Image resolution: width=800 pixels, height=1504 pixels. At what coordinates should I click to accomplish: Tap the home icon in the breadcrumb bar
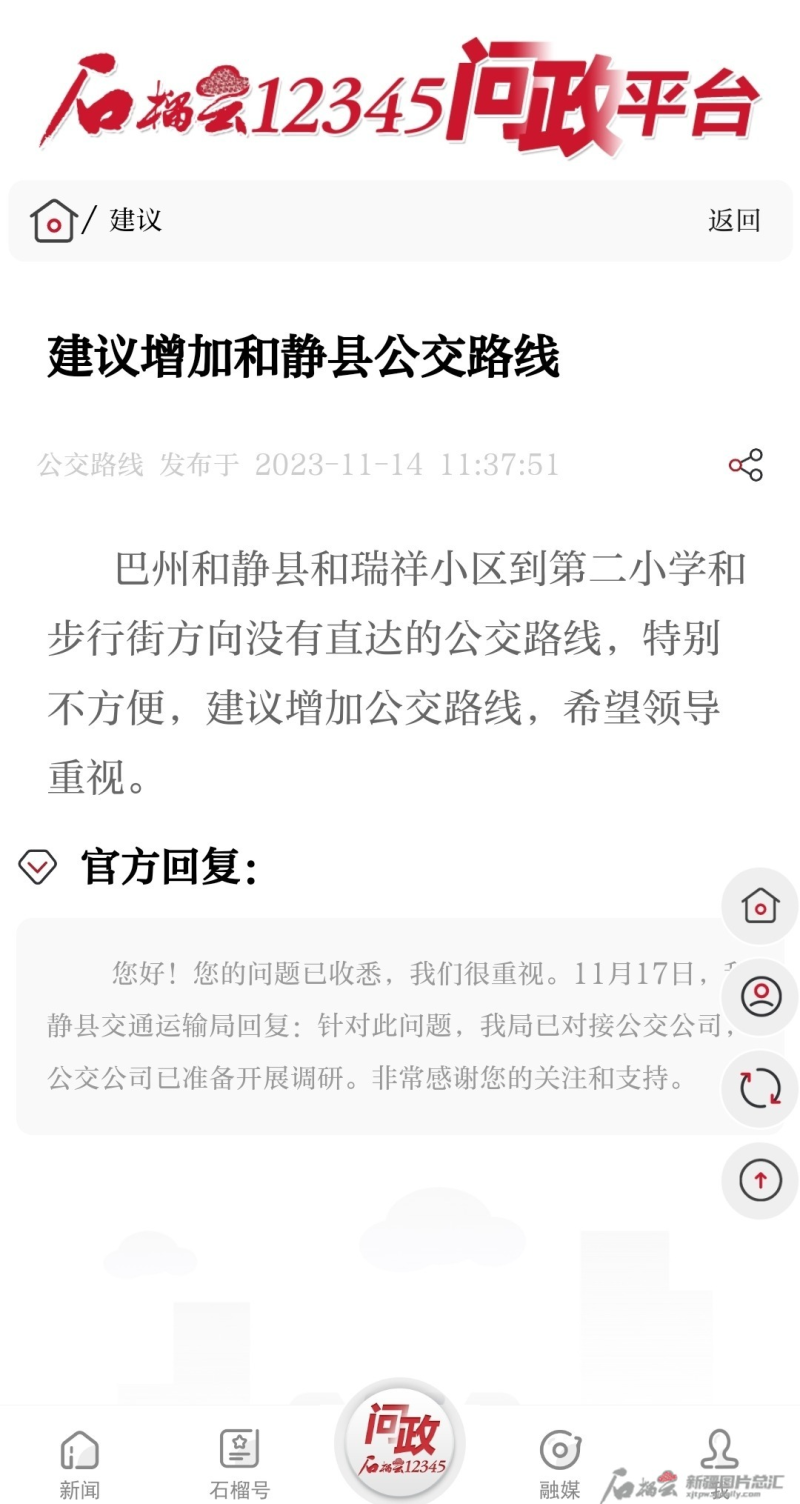click(54, 220)
